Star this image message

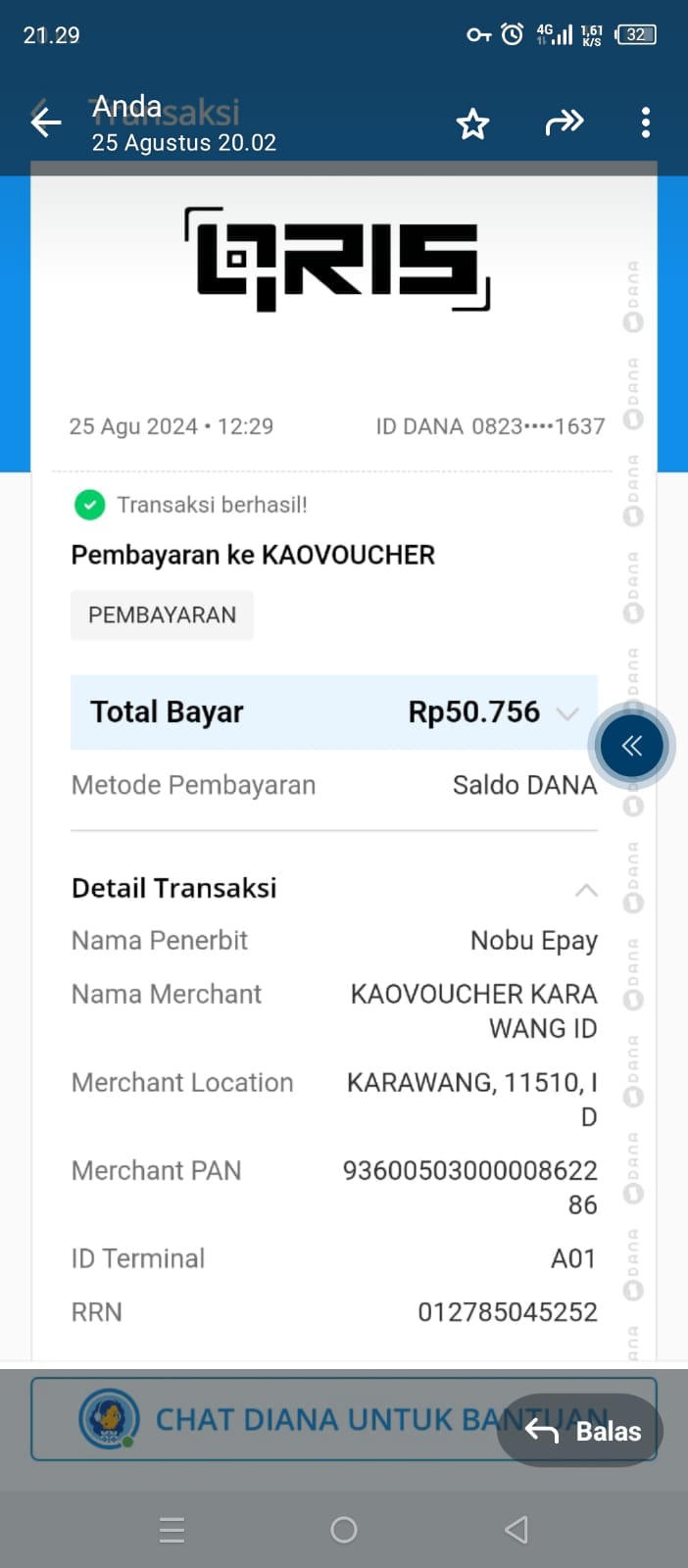[472, 124]
